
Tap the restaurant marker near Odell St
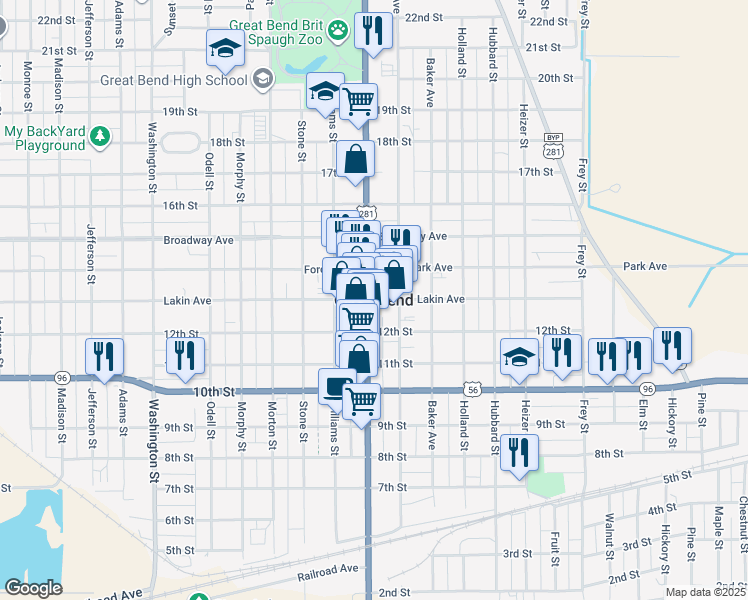pos(185,356)
